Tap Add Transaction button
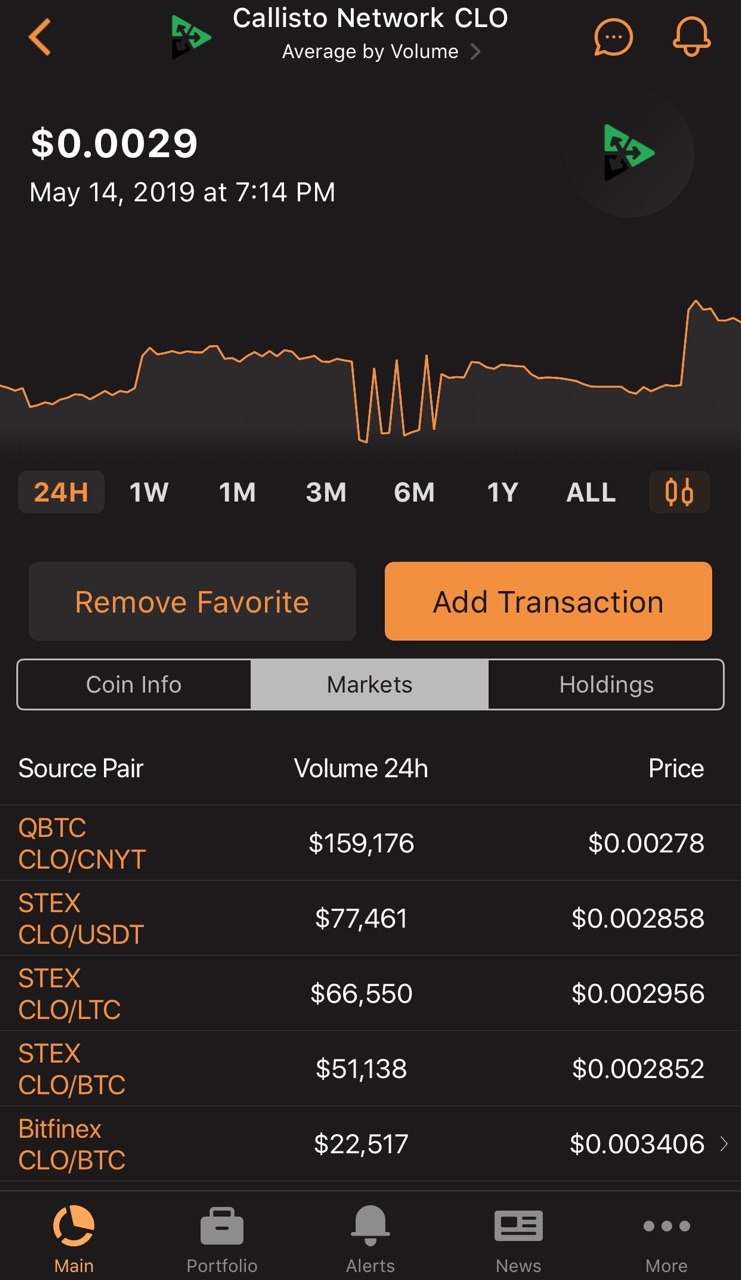 548,601
